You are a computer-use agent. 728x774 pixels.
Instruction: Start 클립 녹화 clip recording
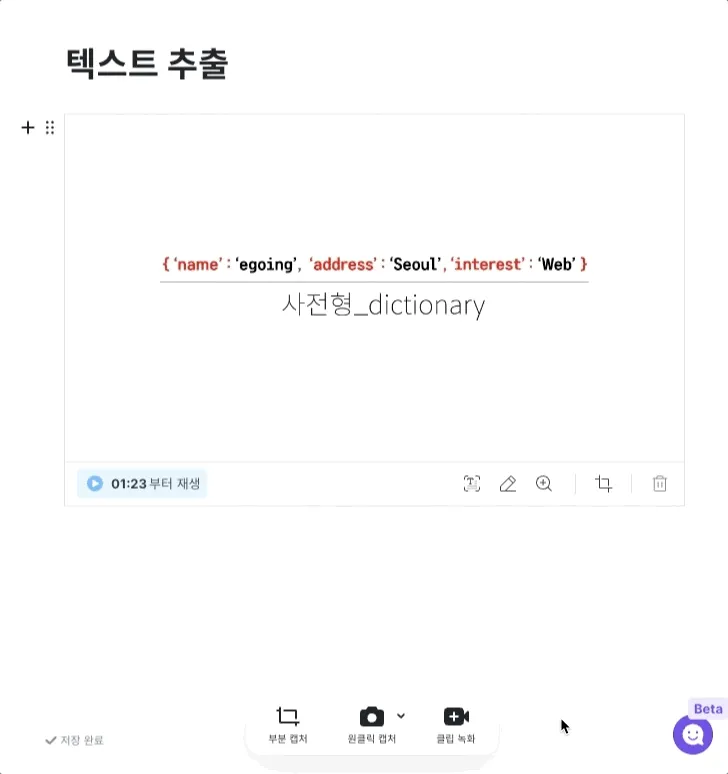[x=456, y=725]
